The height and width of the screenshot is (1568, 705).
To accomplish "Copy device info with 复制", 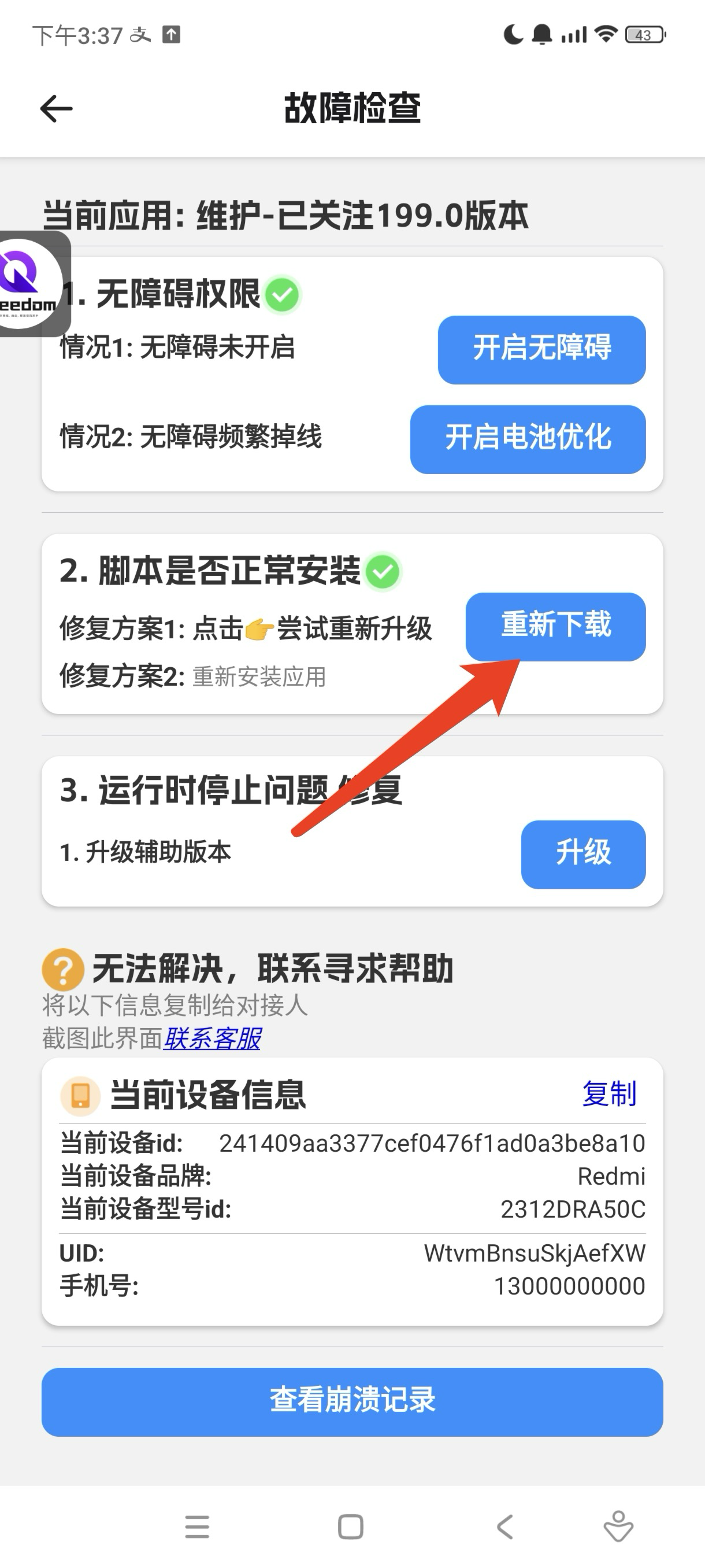I will [x=609, y=1094].
